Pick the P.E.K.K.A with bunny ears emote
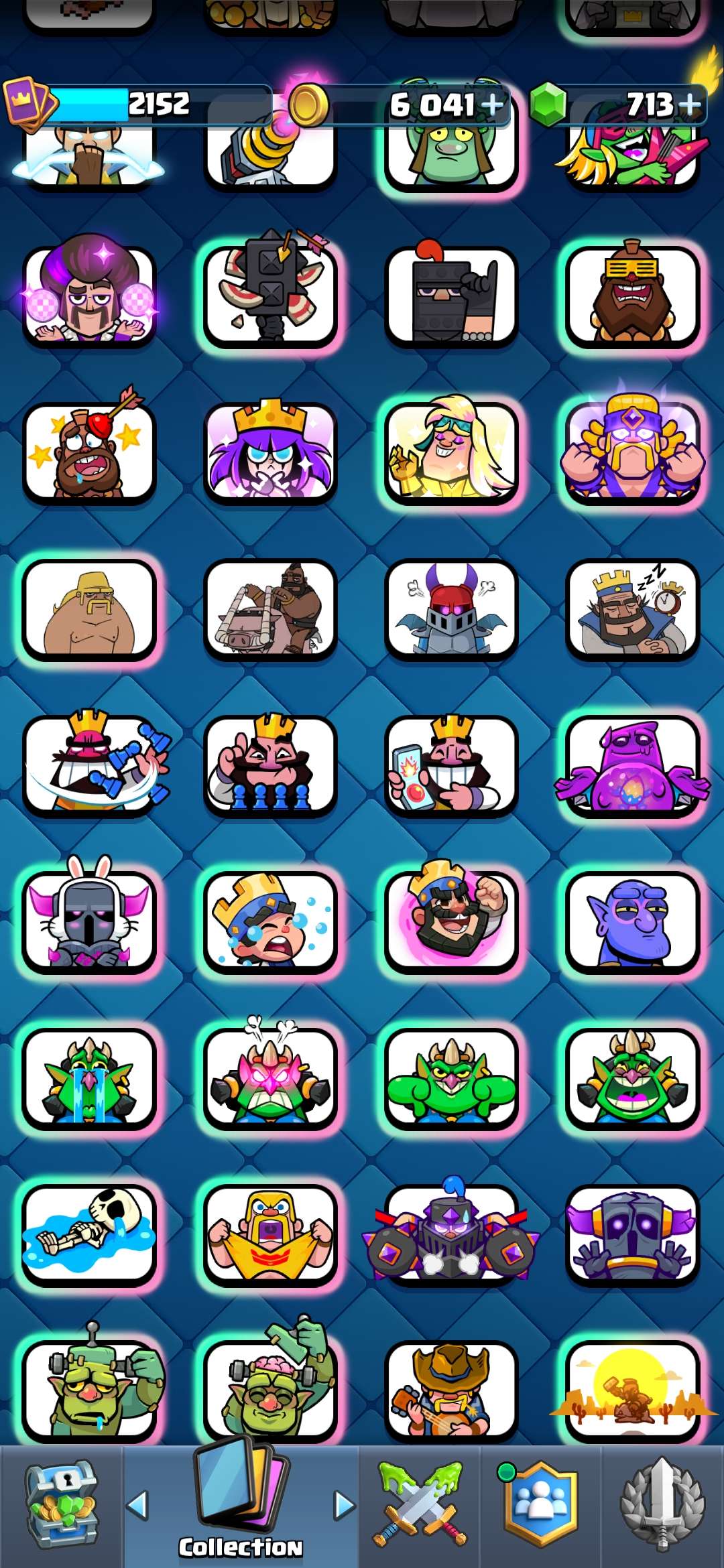The image size is (724, 1568). tap(89, 922)
